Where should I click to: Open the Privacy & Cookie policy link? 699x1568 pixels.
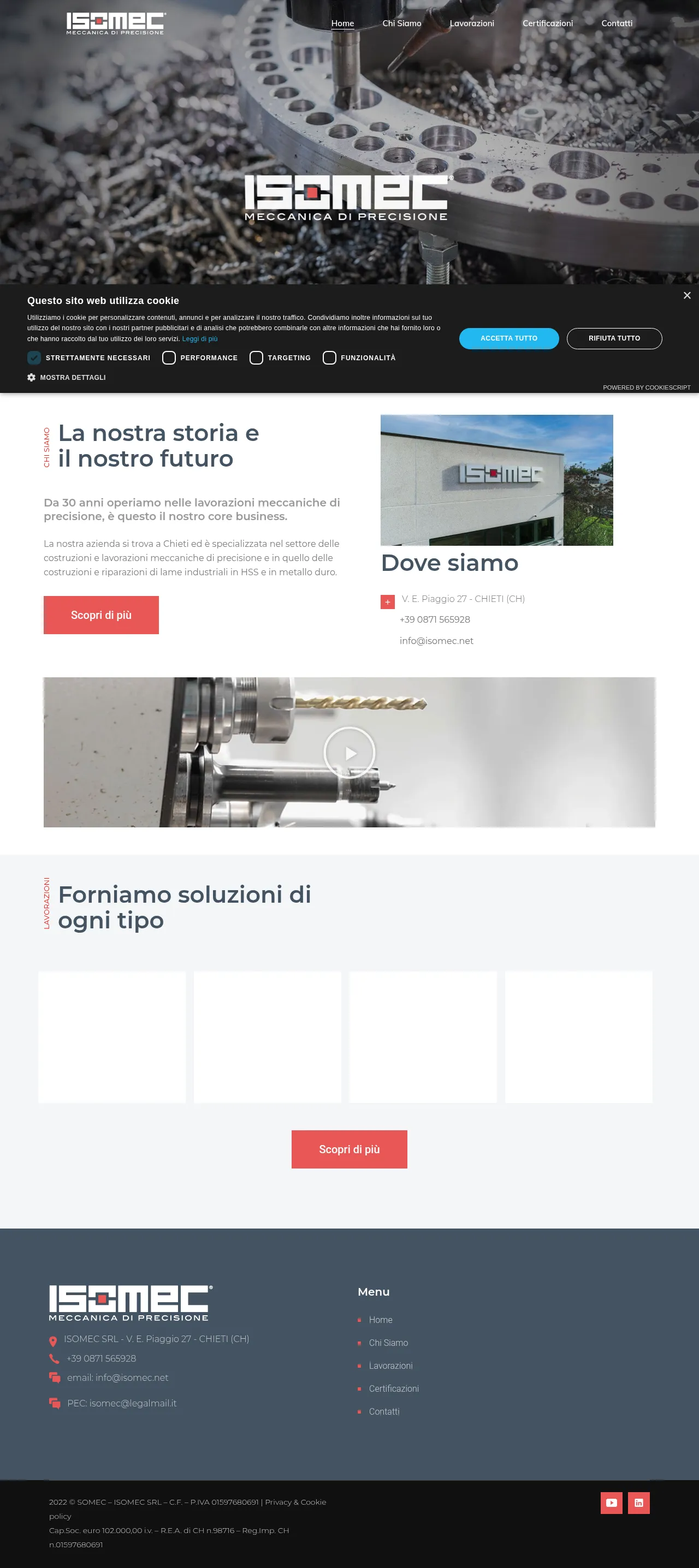pos(295,1503)
